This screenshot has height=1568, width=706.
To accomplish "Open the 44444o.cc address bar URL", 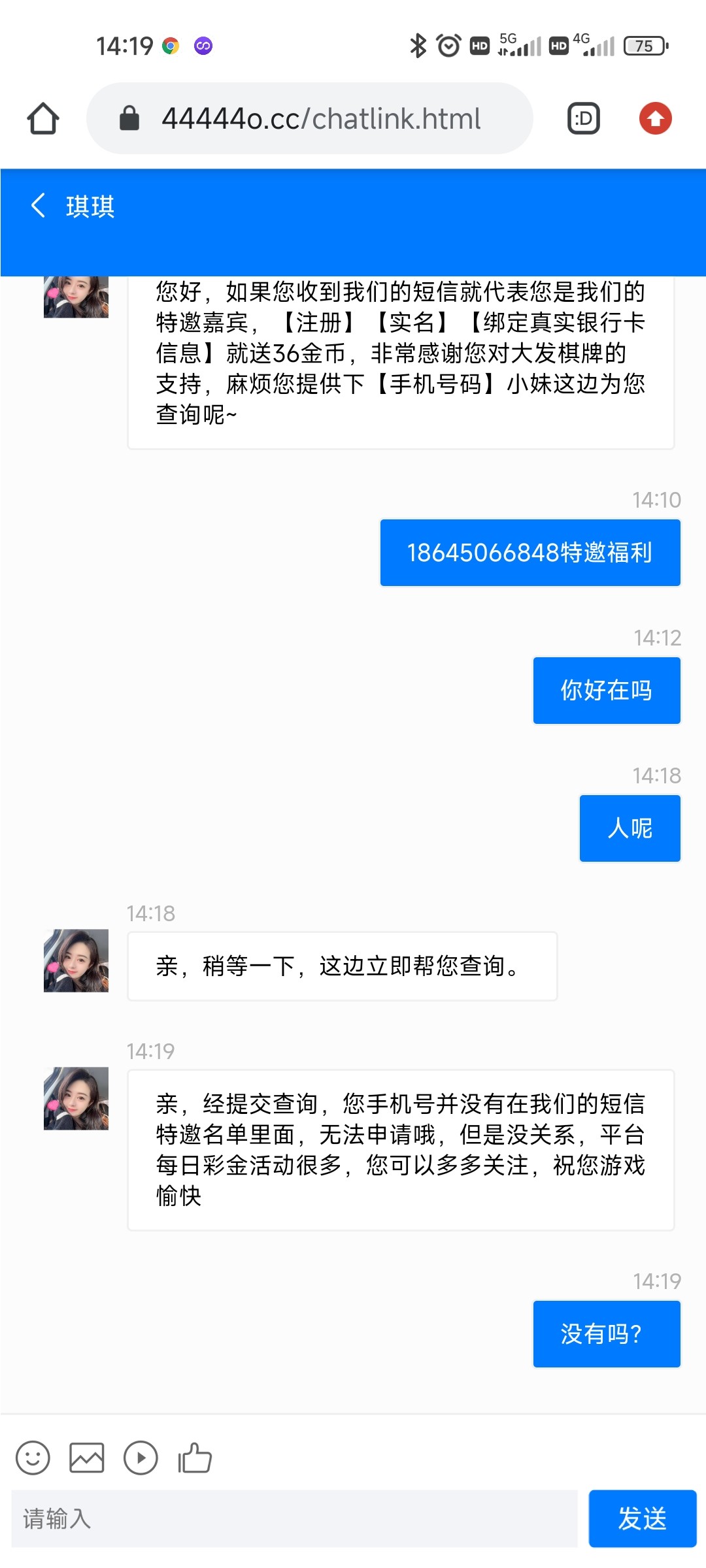I will click(322, 118).
